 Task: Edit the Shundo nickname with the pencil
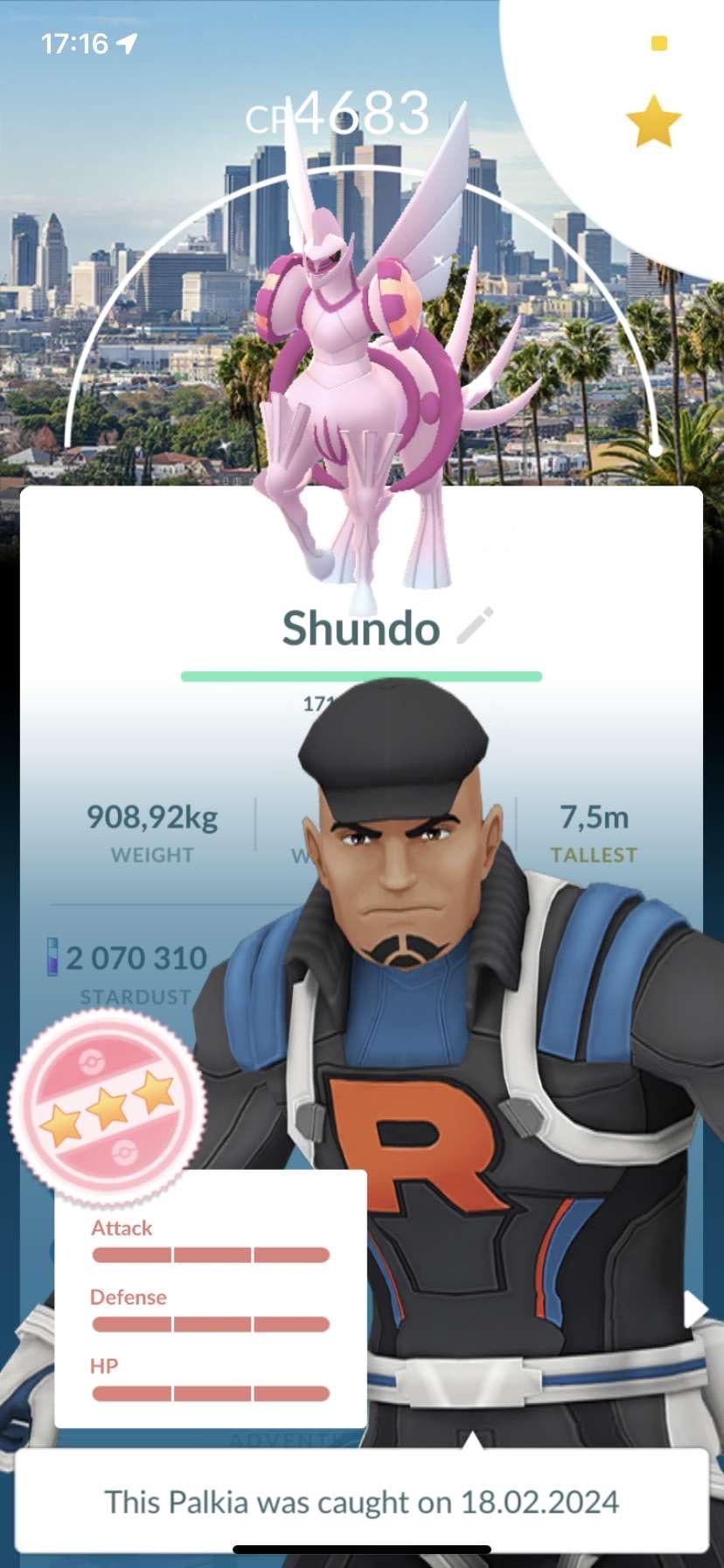475,626
